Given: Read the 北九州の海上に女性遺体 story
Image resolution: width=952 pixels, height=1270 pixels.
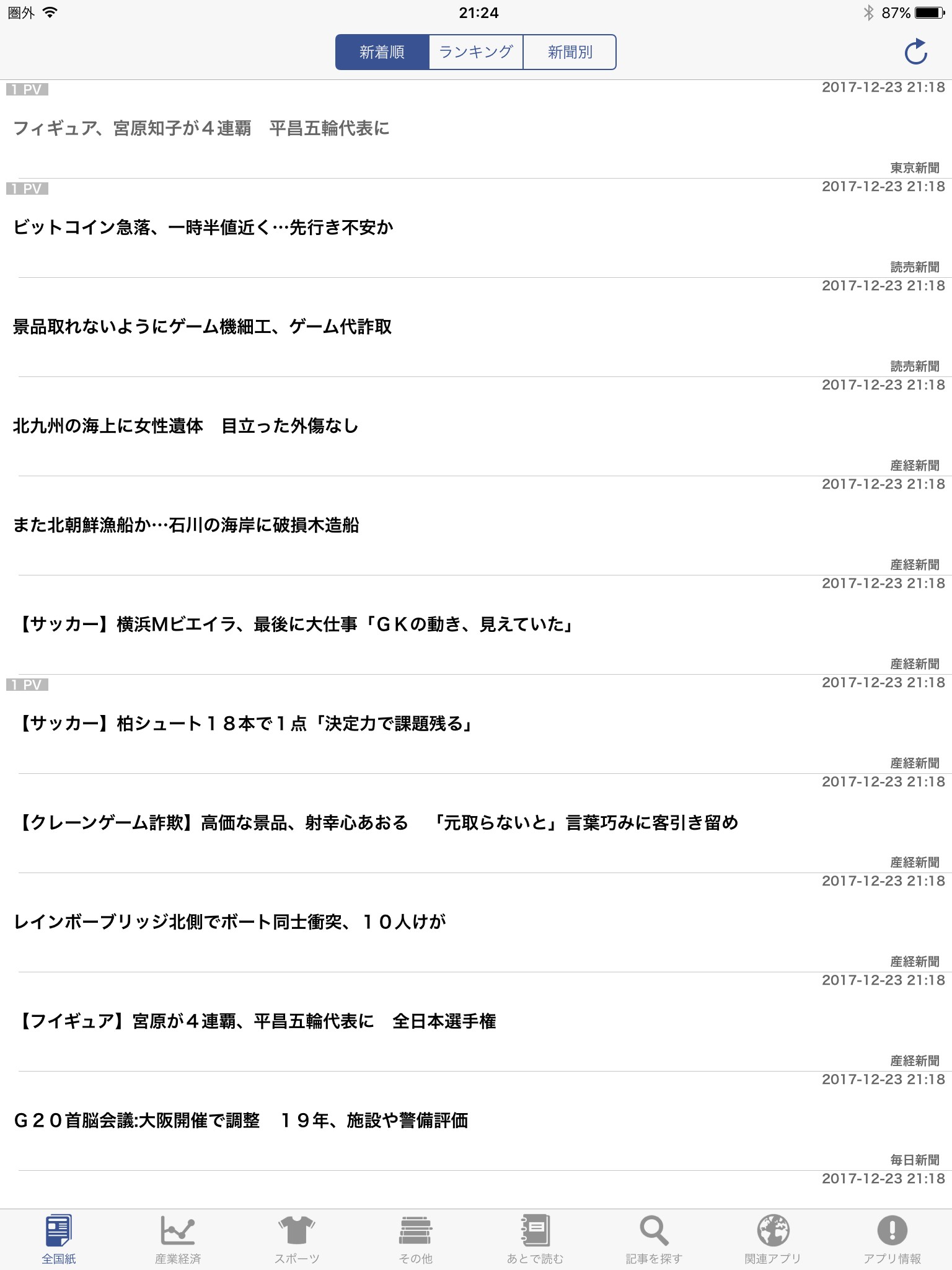Looking at the screenshot, I should click(186, 426).
